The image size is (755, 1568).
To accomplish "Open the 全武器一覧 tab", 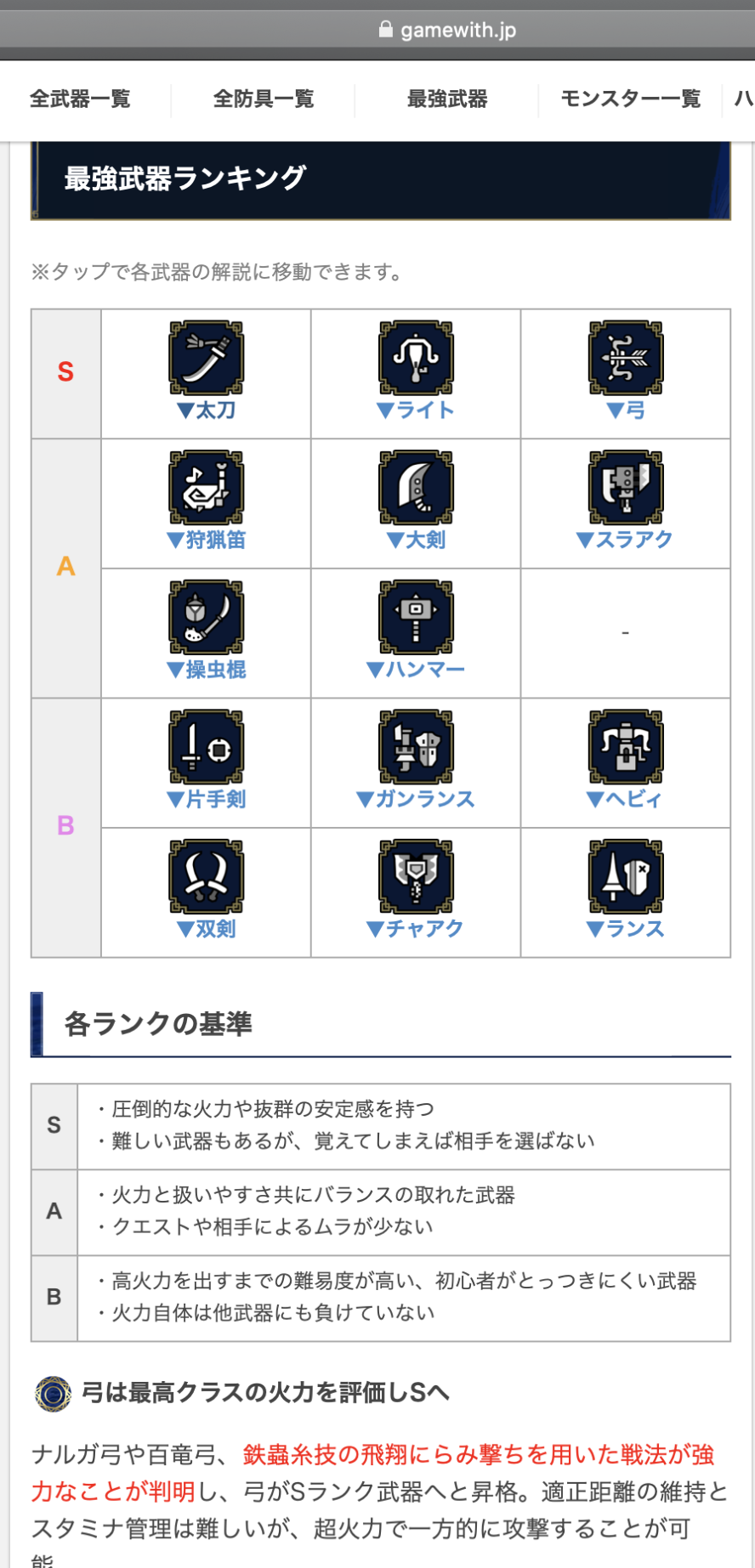I will point(80,99).
